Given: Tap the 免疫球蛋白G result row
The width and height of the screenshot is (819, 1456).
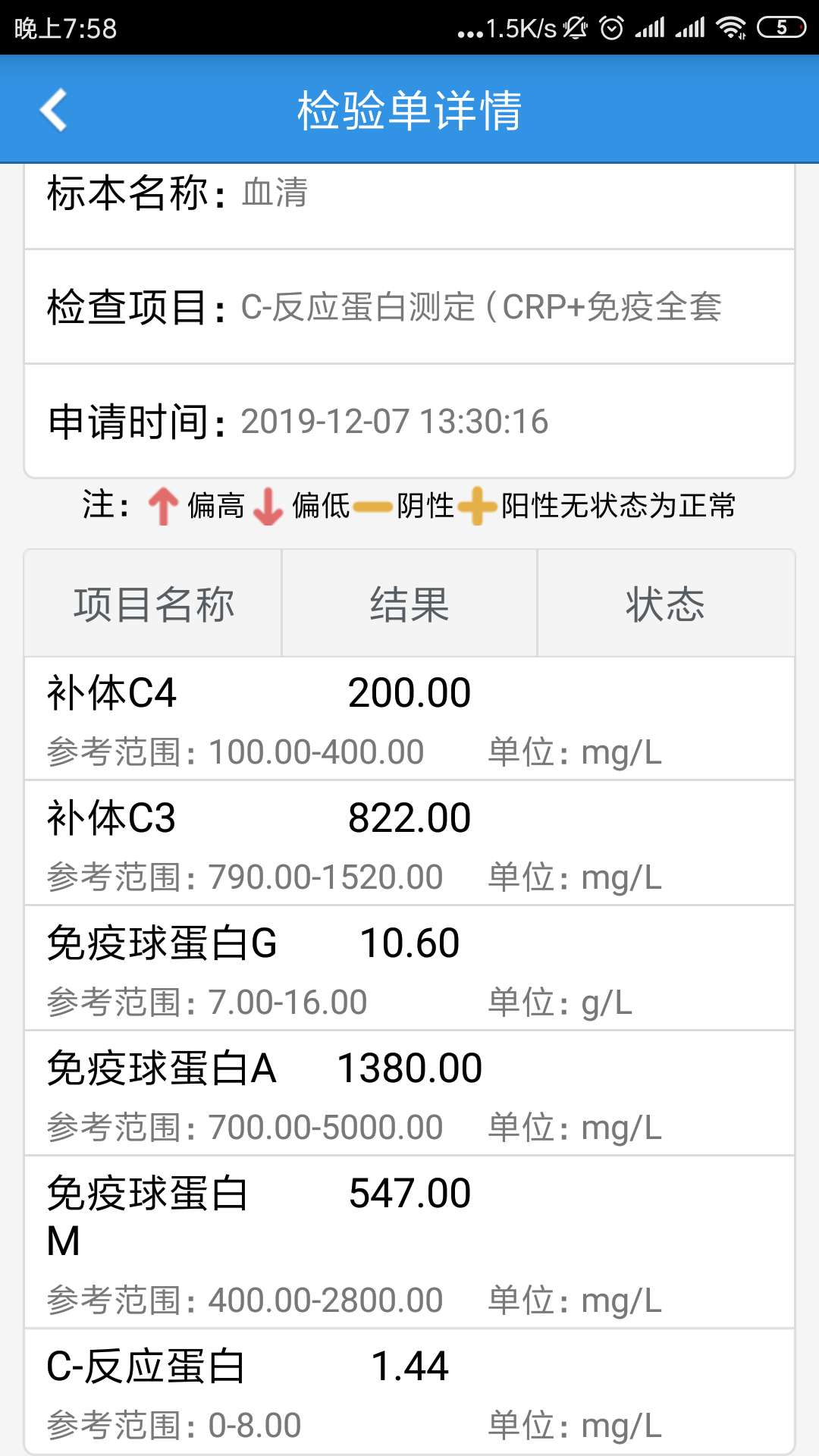Looking at the screenshot, I should tap(409, 969).
